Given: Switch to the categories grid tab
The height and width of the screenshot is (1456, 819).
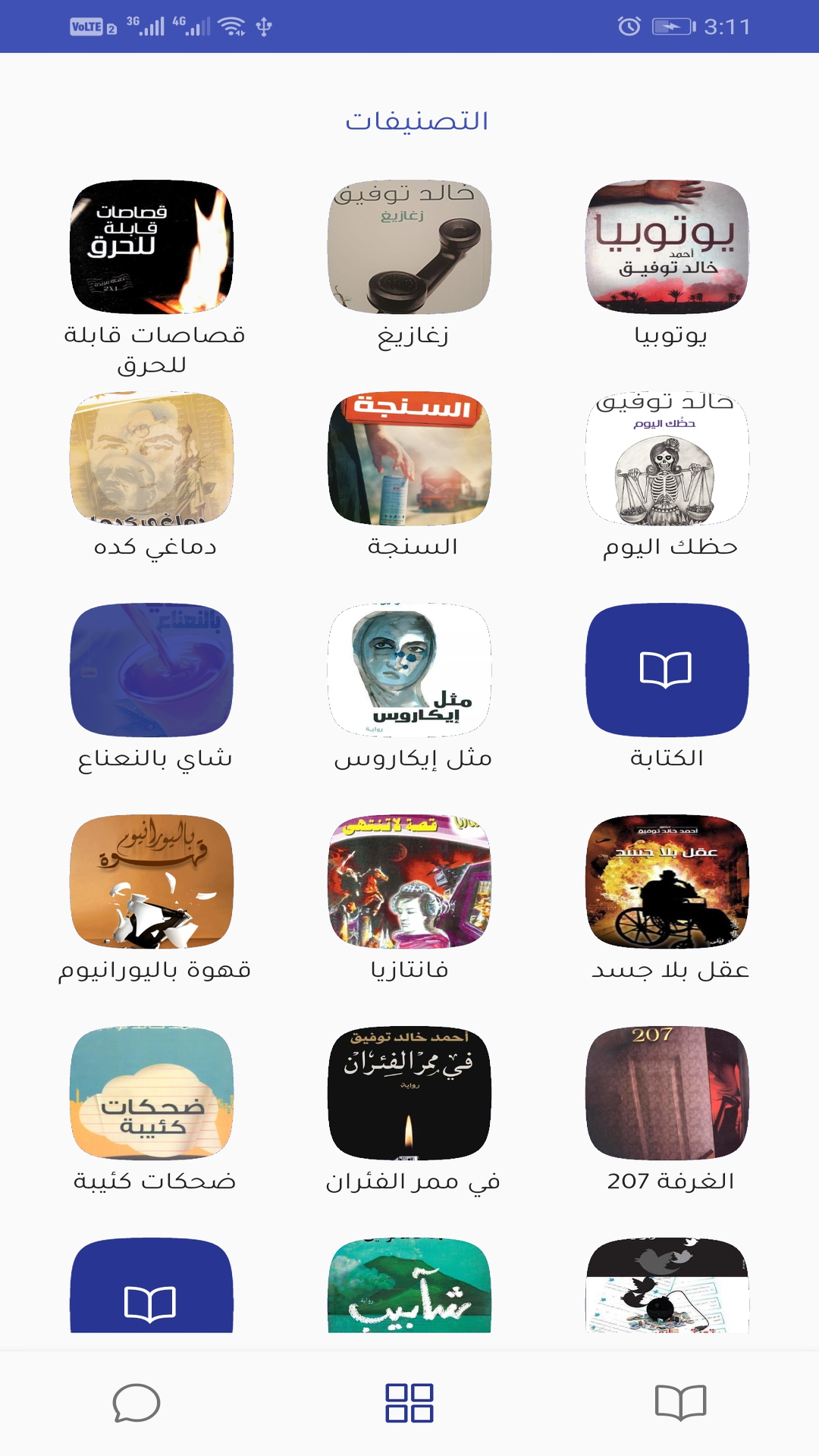Looking at the screenshot, I should click(x=409, y=1403).
